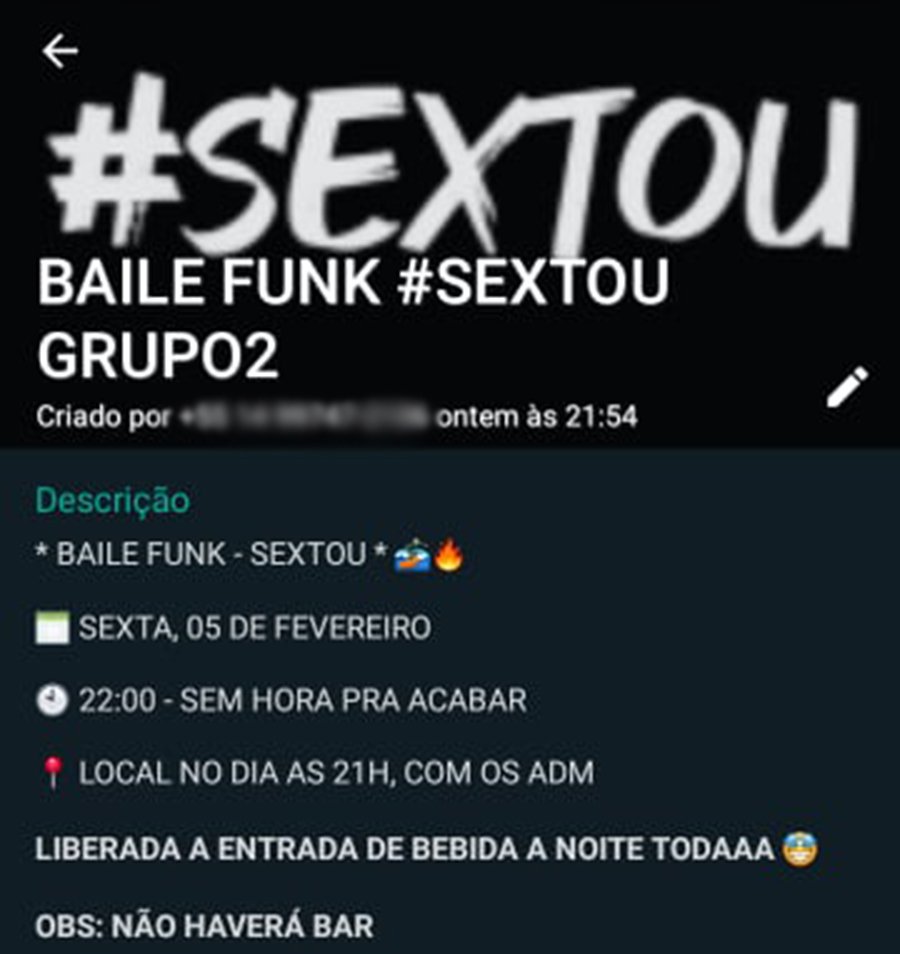Select the red pin emoji near LOCAL

click(x=49, y=772)
